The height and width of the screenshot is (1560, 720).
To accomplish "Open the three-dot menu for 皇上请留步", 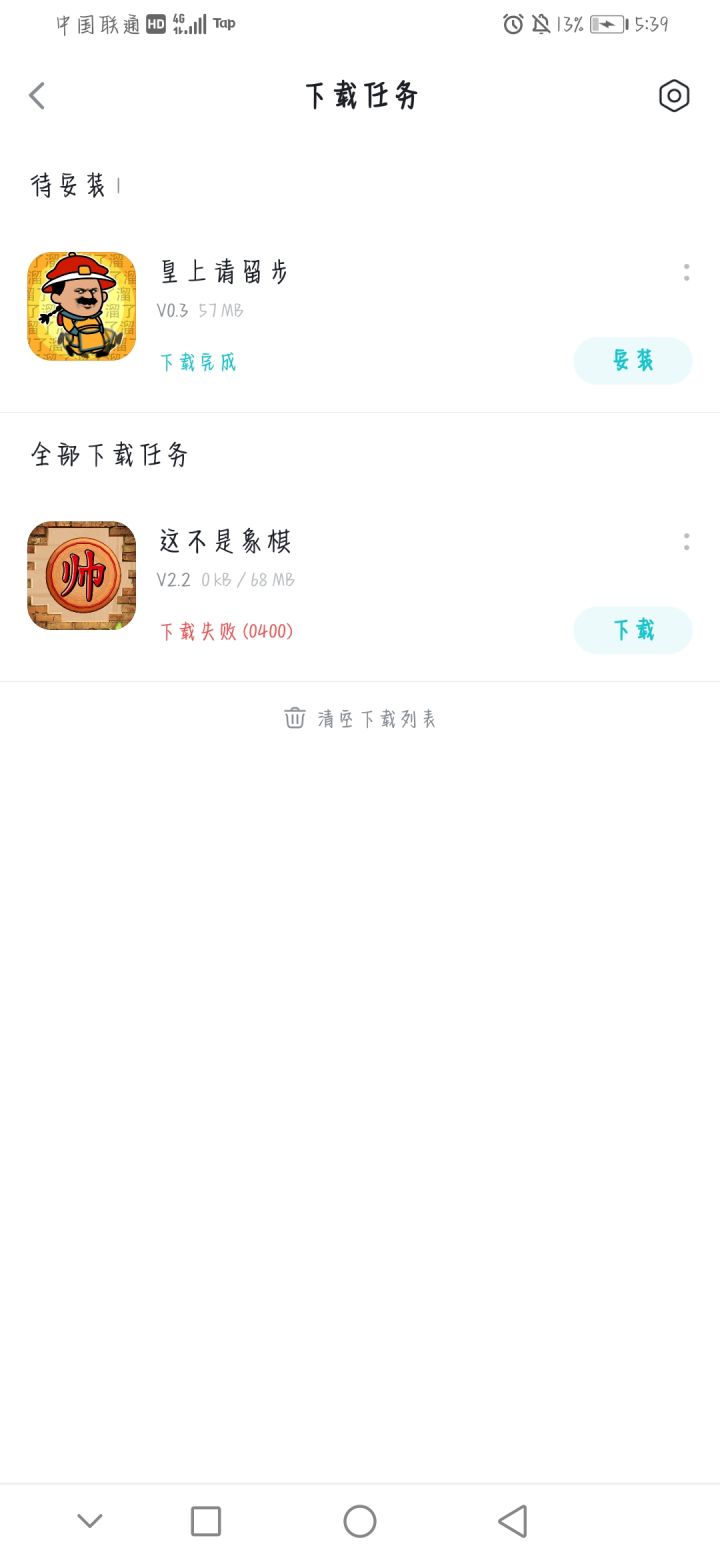I will pos(686,271).
